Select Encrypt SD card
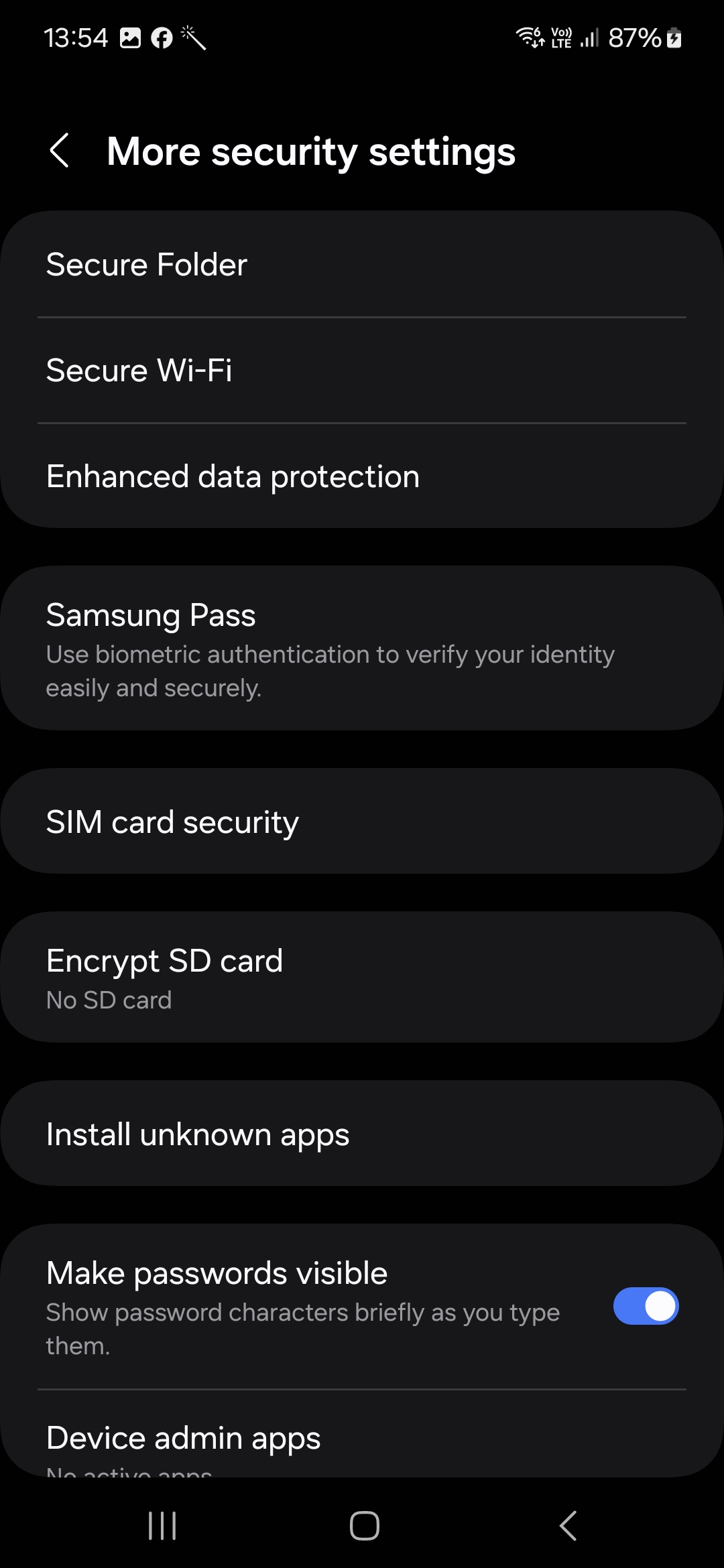This screenshot has height=1568, width=724. [x=362, y=977]
